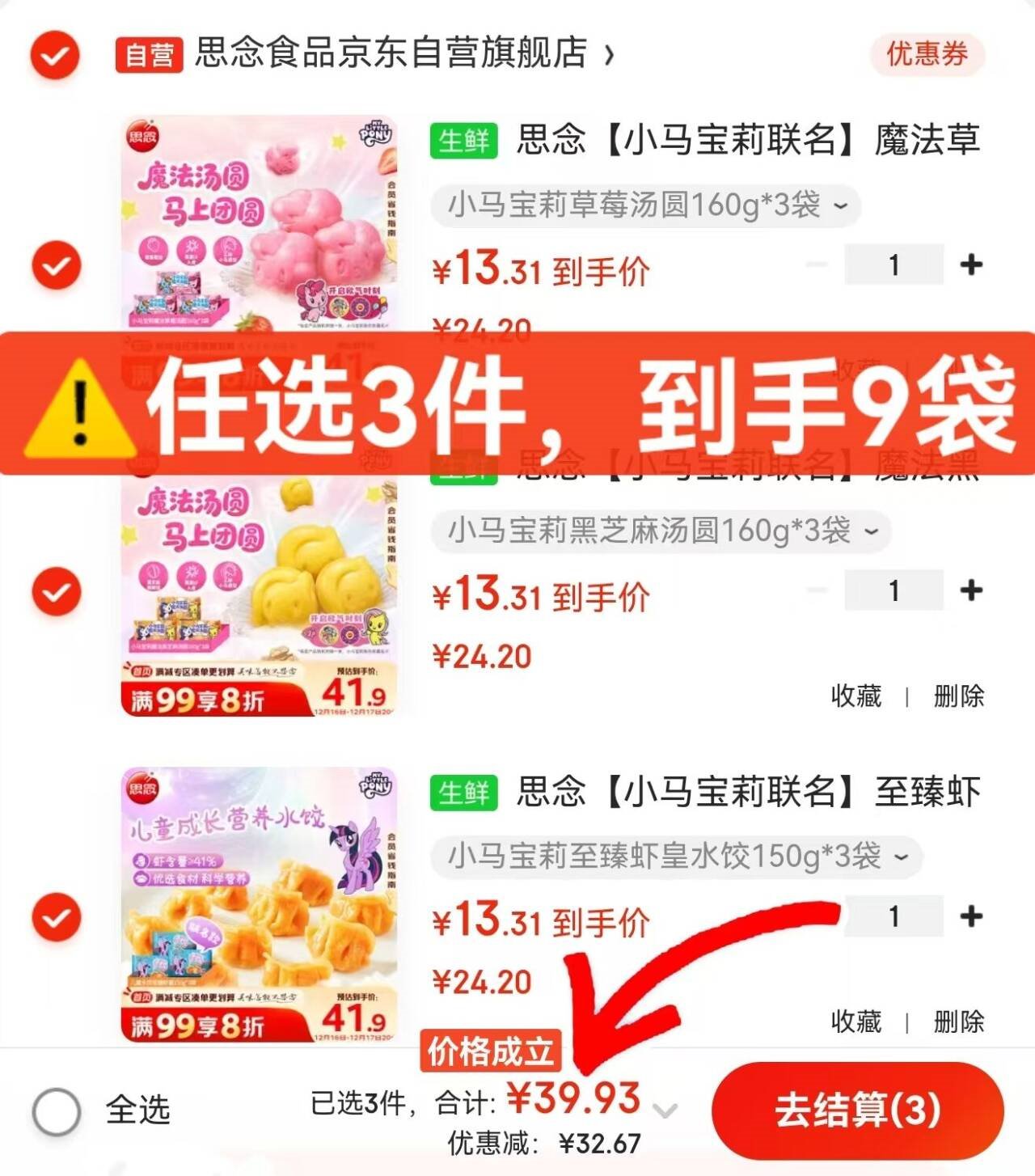Image resolution: width=1035 pixels, height=1176 pixels.
Task: Tap 去结算(3) to check out
Action: click(857, 1110)
